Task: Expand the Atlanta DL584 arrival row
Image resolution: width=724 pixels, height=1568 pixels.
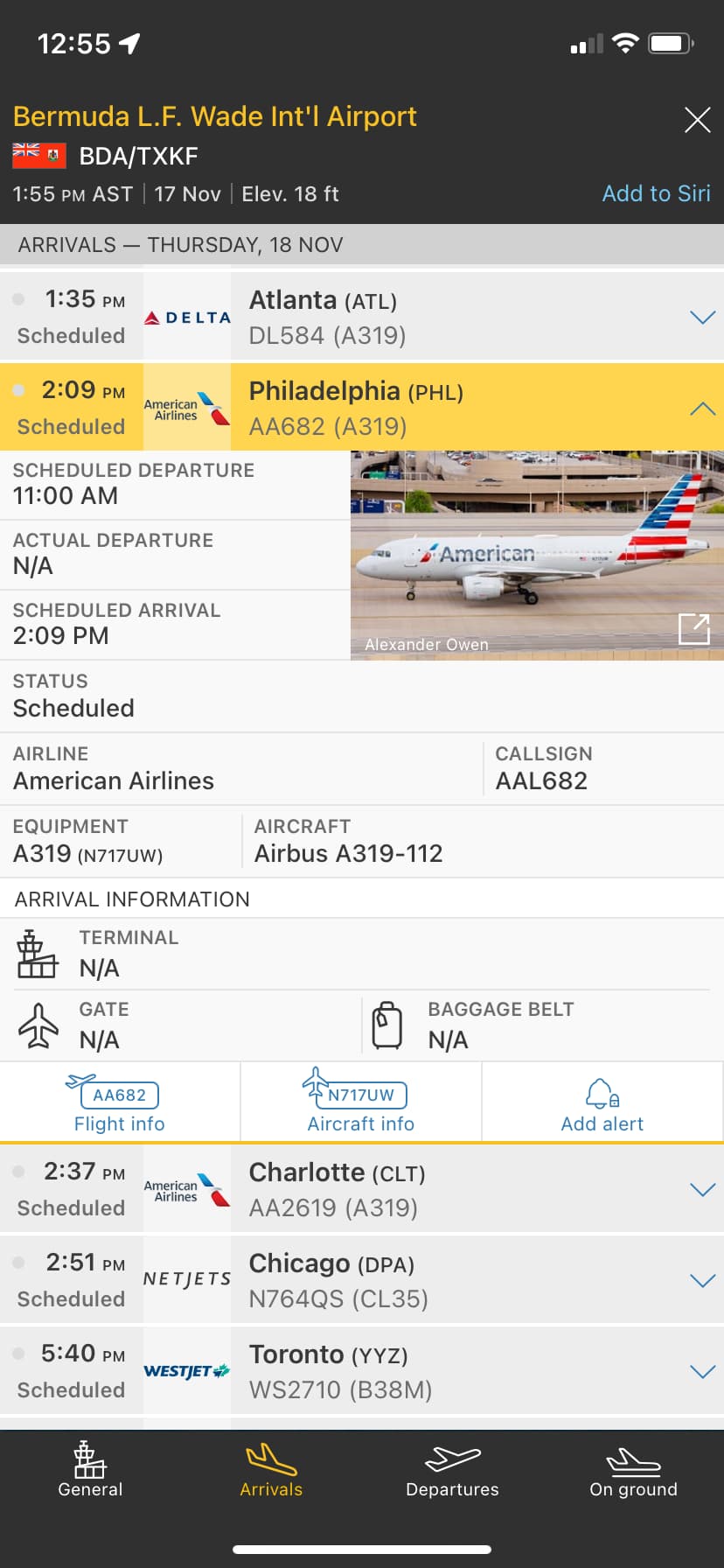Action: [702, 317]
